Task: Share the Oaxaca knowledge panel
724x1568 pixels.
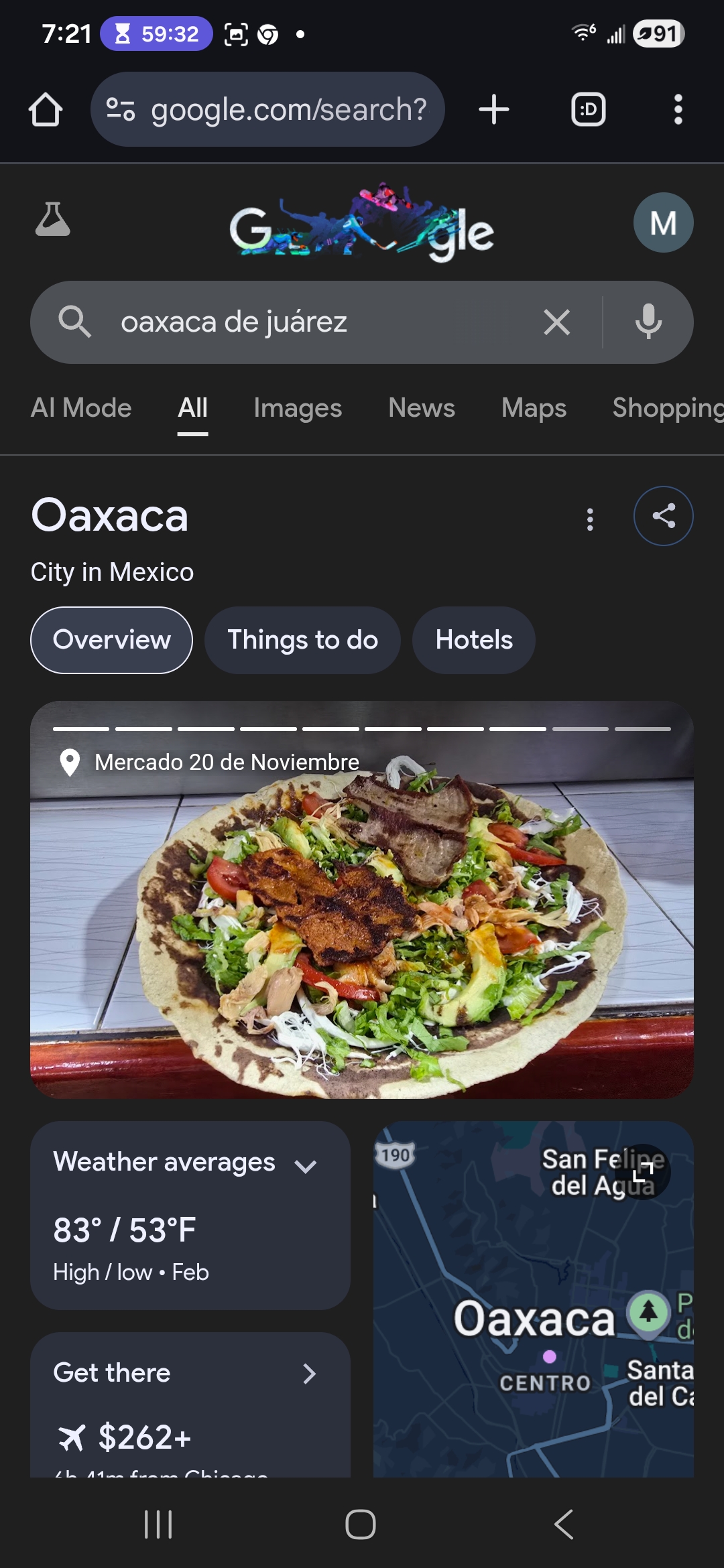Action: (663, 516)
